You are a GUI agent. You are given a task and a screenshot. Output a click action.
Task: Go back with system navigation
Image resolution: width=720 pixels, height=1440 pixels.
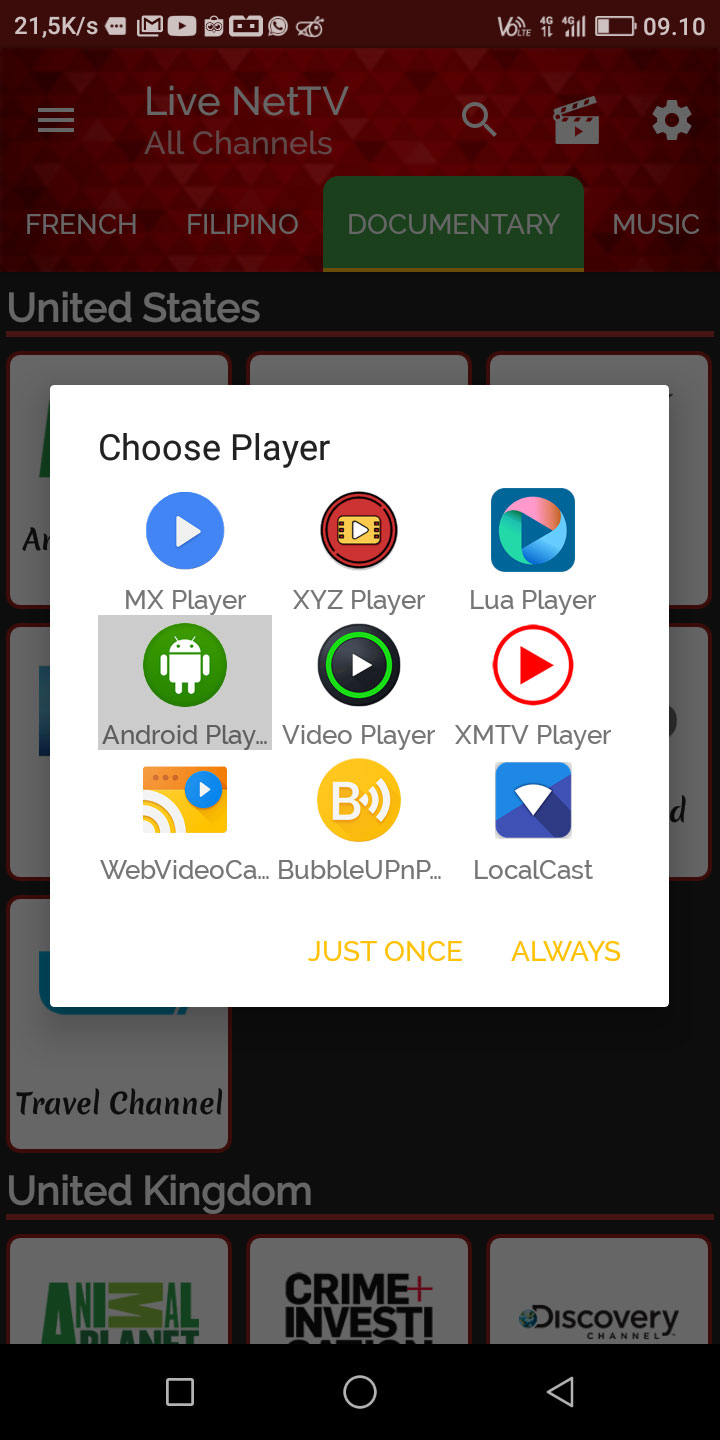click(561, 1392)
